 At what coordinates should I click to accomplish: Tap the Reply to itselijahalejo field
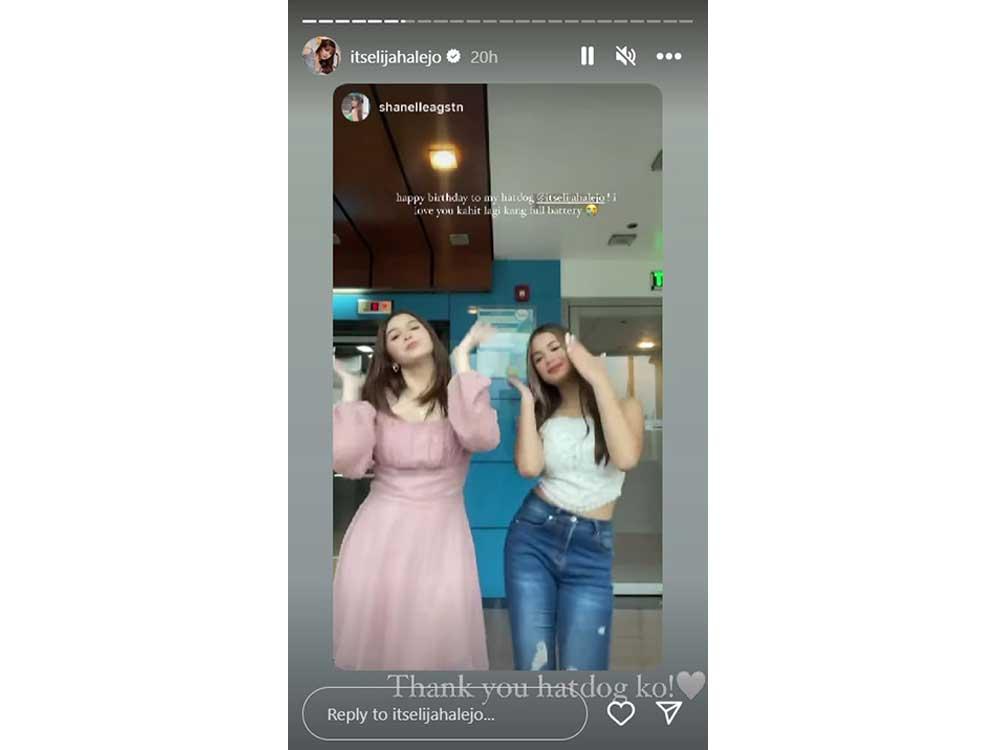(x=444, y=714)
